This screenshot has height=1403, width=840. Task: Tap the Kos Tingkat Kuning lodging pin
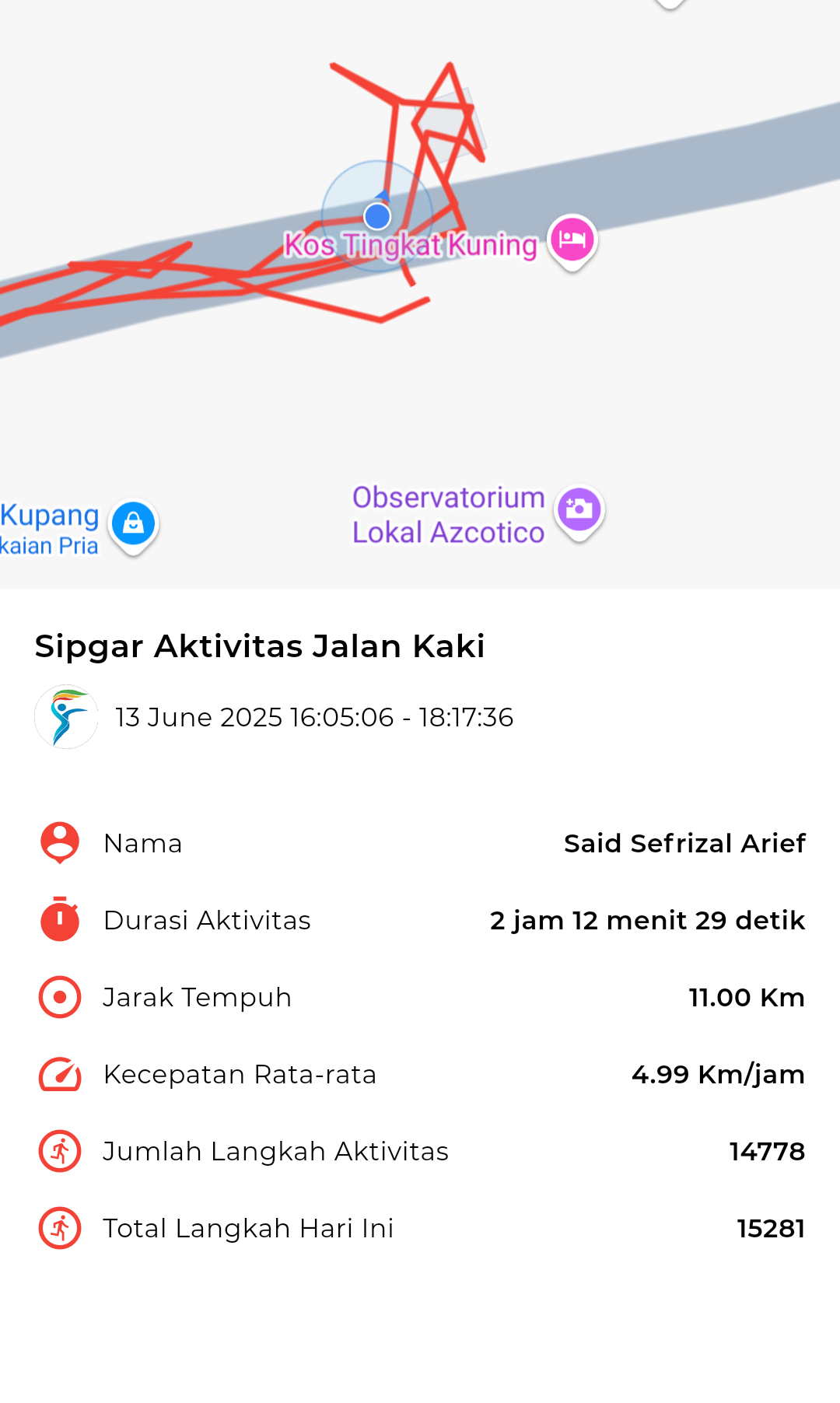click(572, 241)
